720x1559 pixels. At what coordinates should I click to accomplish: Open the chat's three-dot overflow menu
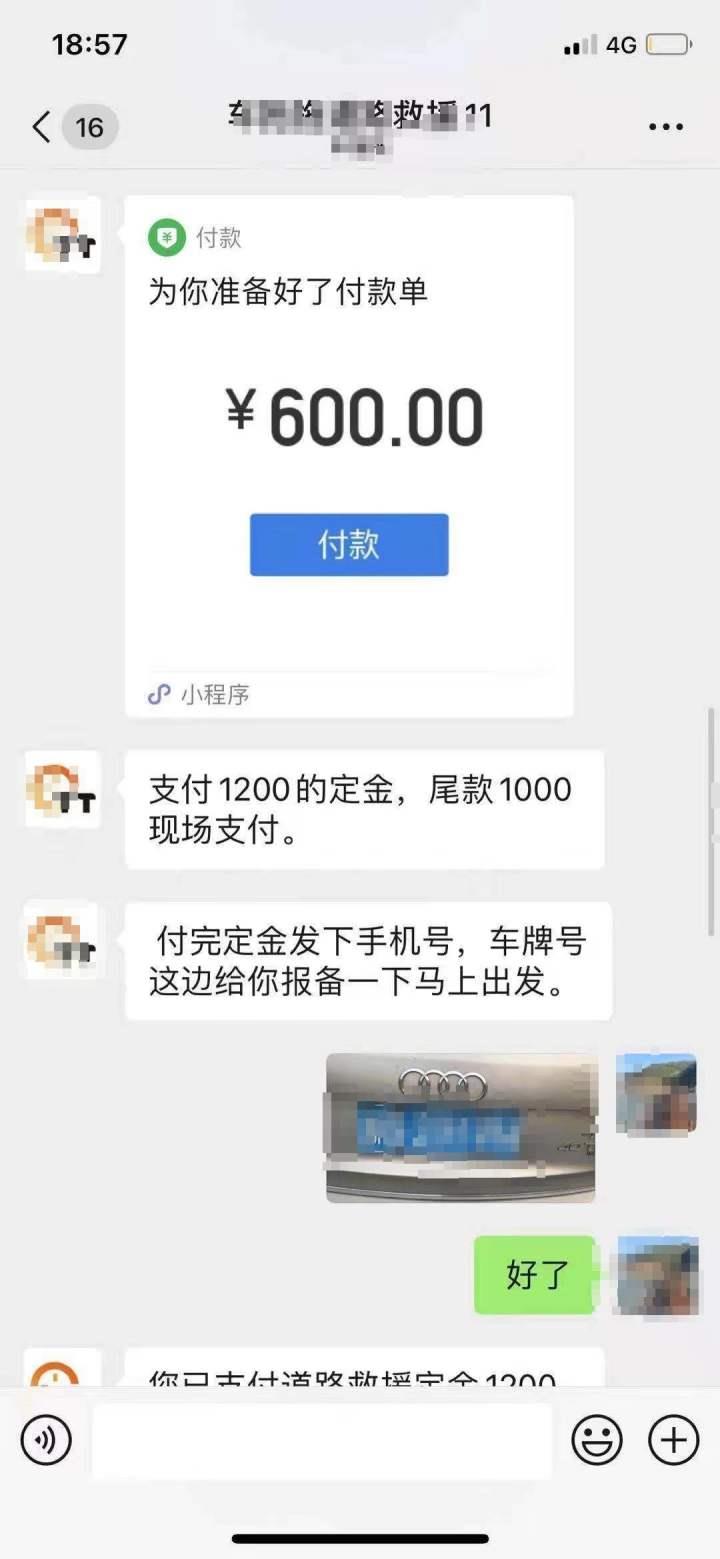coord(665,127)
